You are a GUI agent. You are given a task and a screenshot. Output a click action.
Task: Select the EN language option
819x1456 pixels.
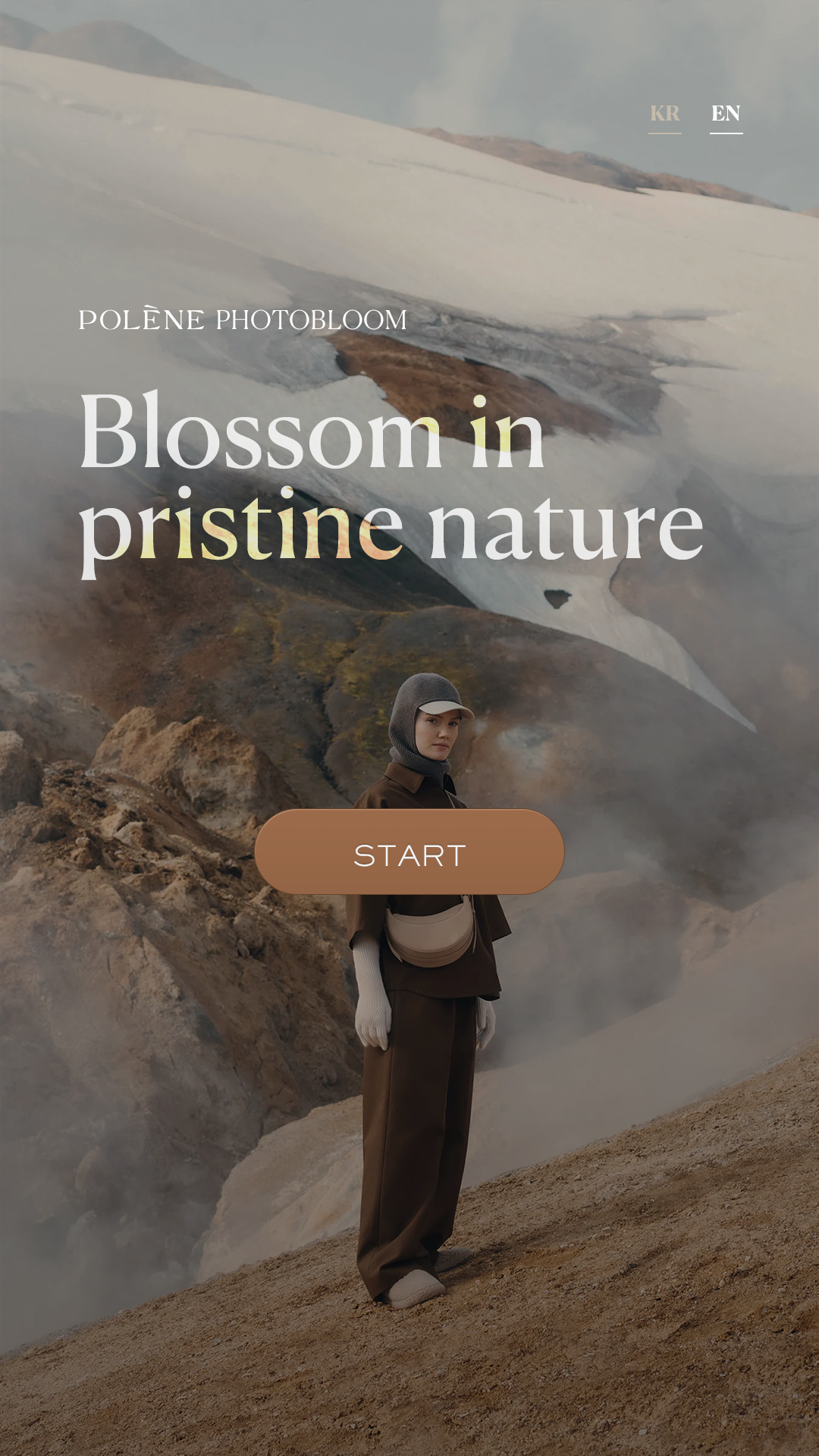point(726,114)
